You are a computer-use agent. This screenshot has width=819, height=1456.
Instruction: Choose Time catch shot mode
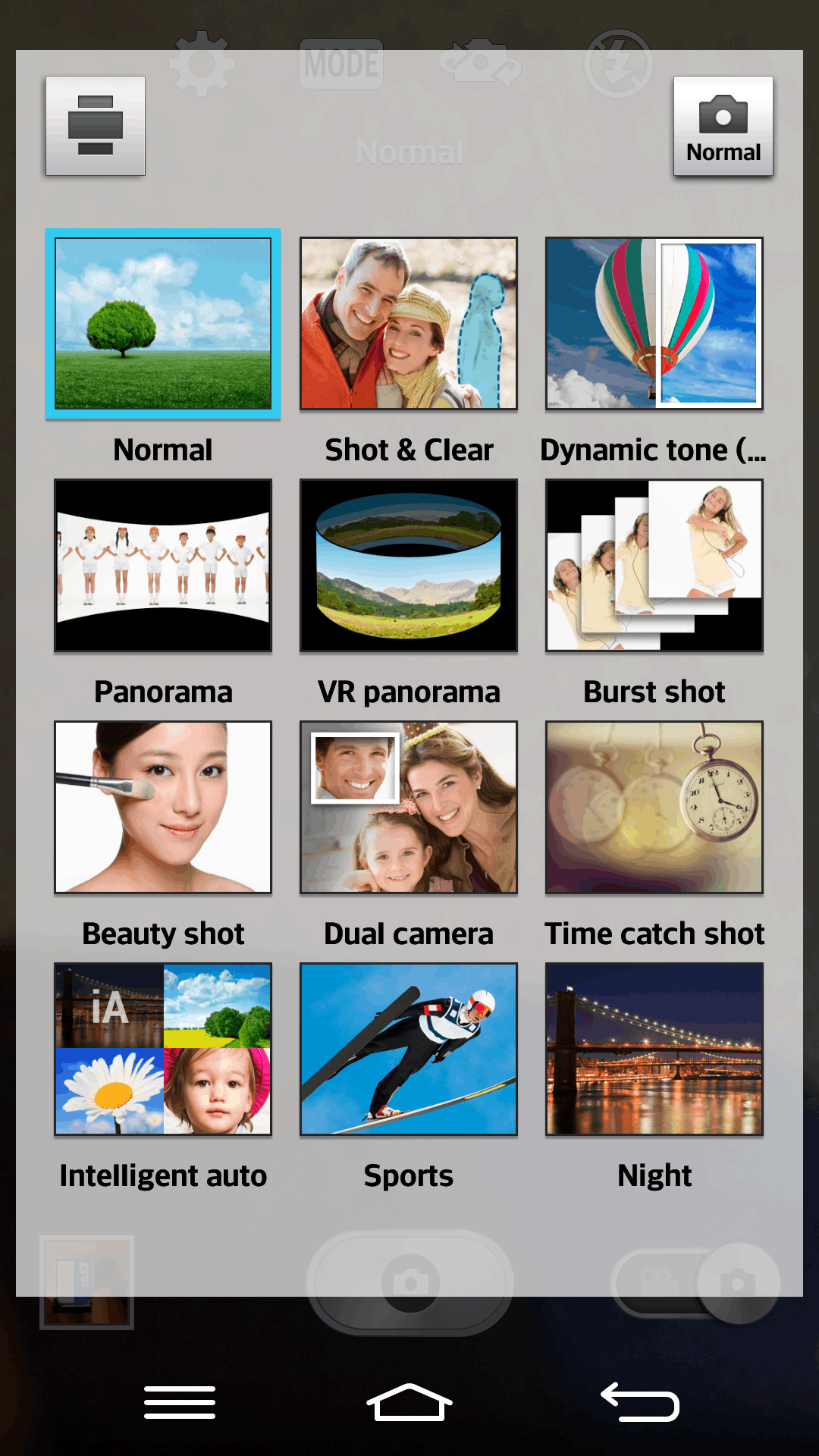click(x=654, y=808)
